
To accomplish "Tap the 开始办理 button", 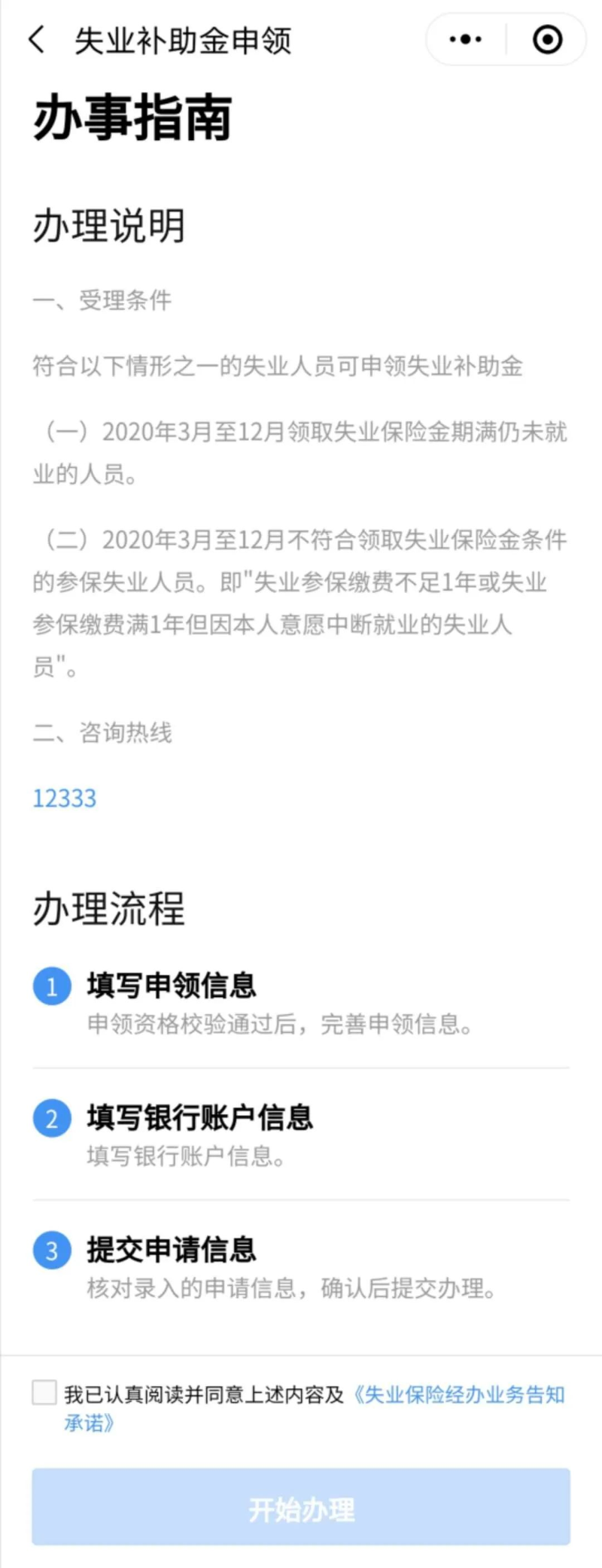I will (301, 1509).
